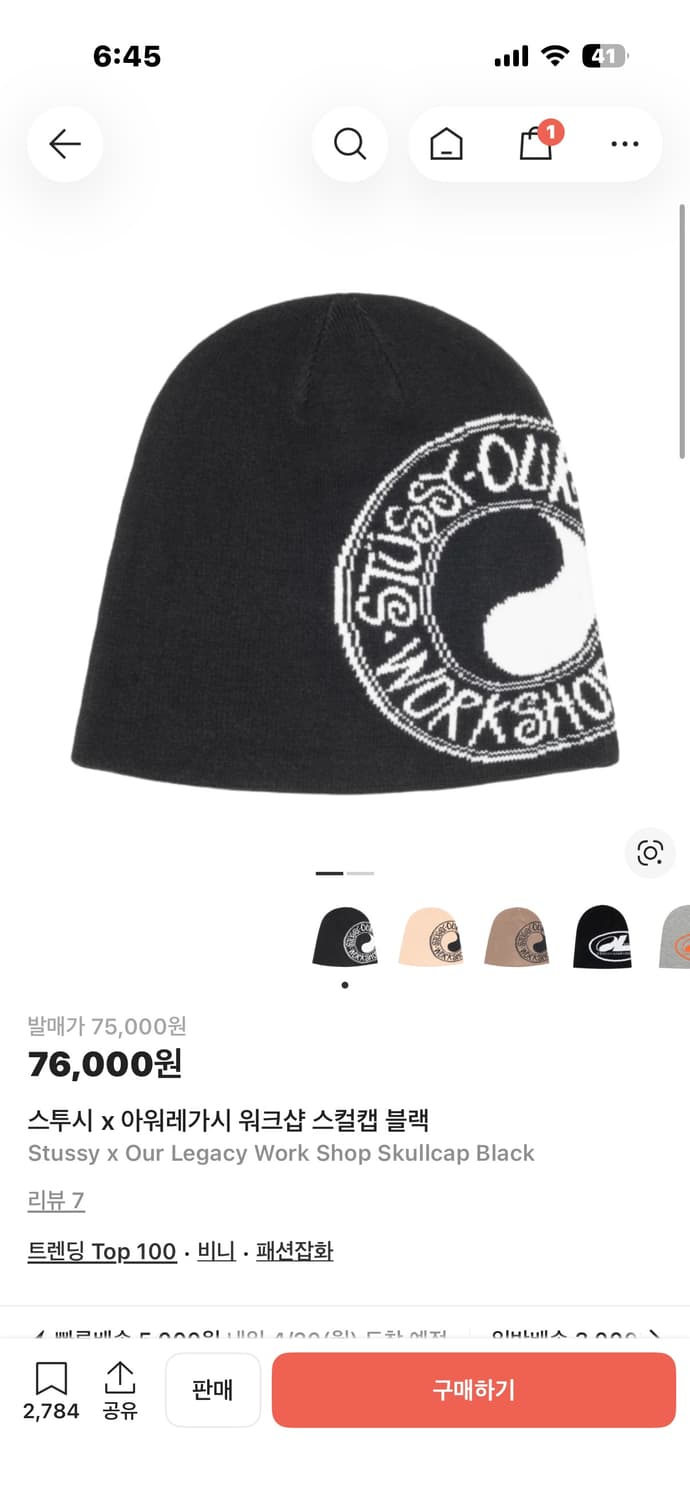Go to the home screen icon
690x1500 pixels.
tap(446, 145)
